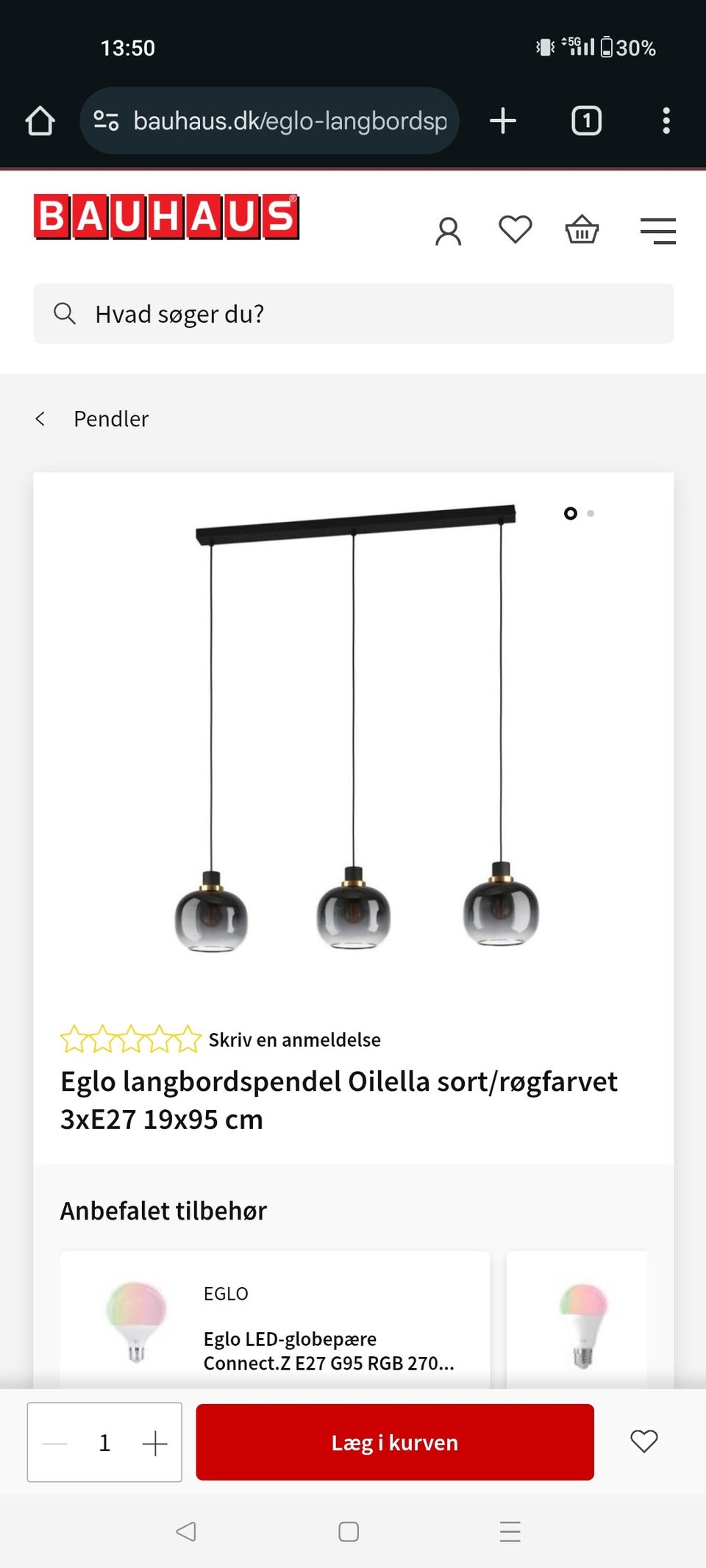Image resolution: width=706 pixels, height=1568 pixels.
Task: Open the user account icon
Action: coord(448,229)
